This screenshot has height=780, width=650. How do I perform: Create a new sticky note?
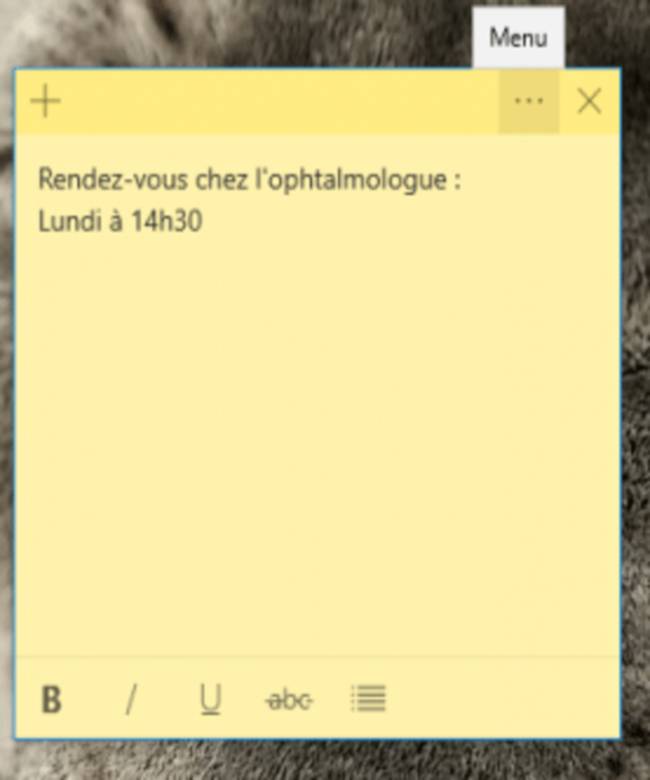coord(45,102)
